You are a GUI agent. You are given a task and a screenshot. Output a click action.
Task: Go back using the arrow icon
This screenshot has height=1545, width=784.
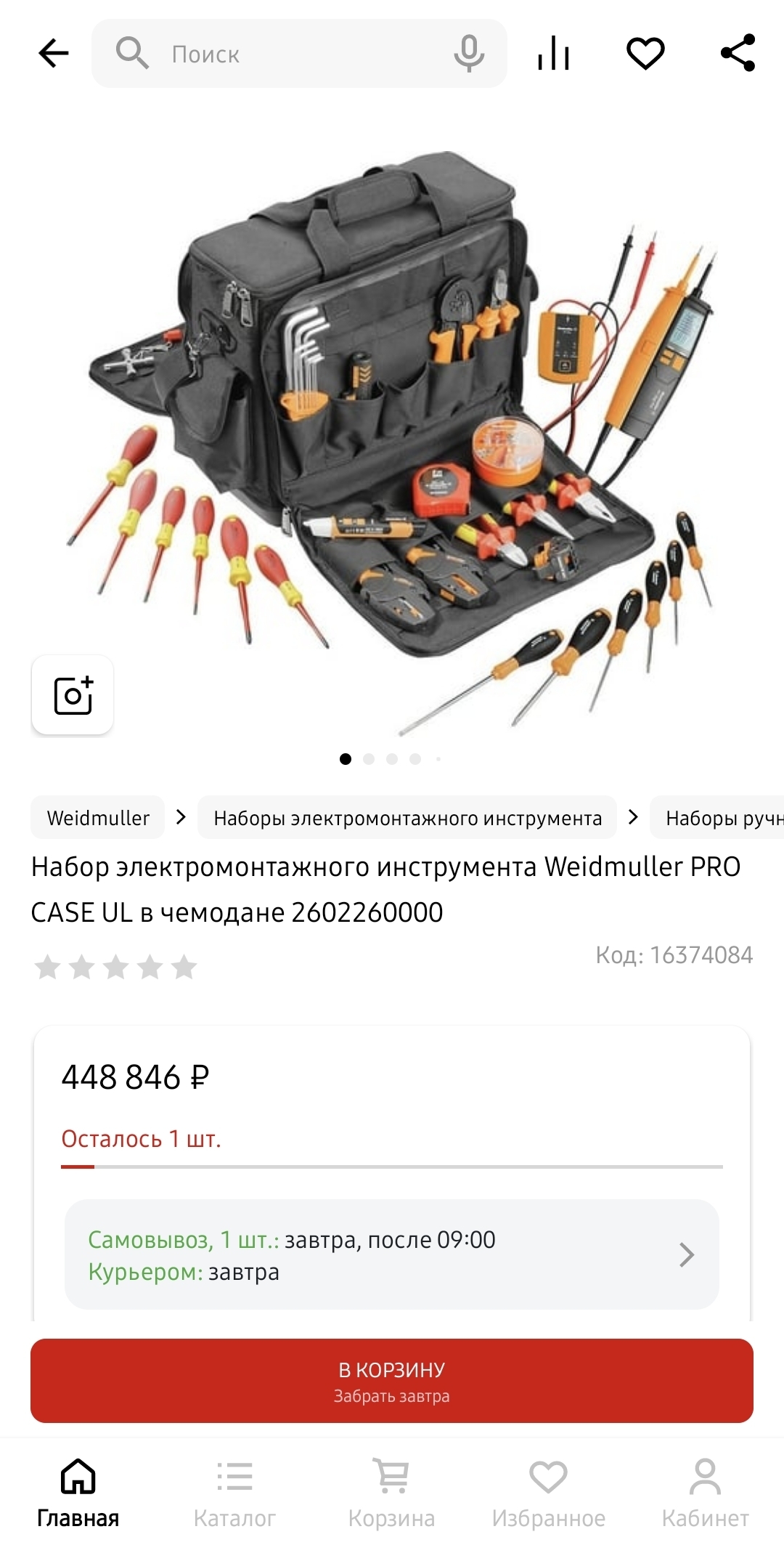(x=54, y=53)
